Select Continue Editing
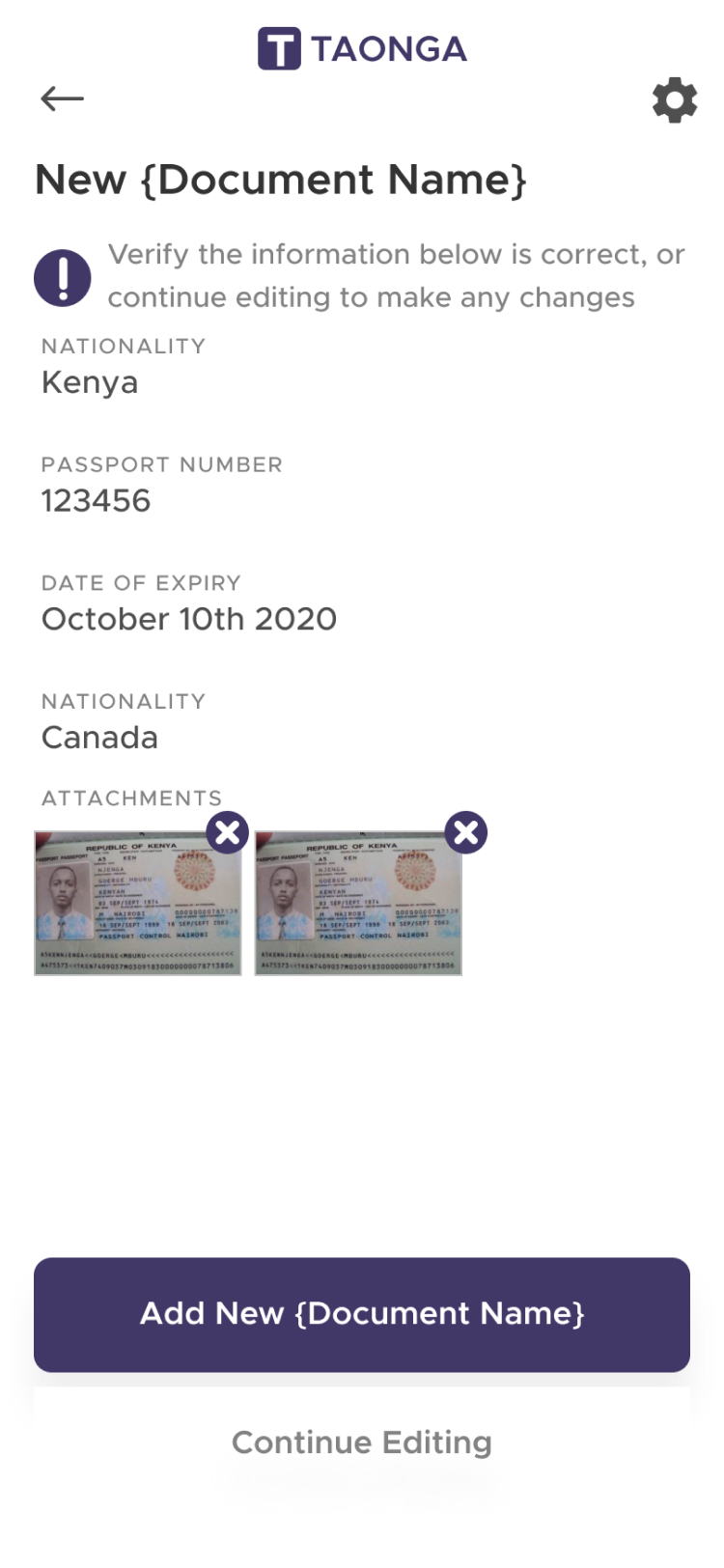The image size is (724, 1568). click(x=362, y=1442)
